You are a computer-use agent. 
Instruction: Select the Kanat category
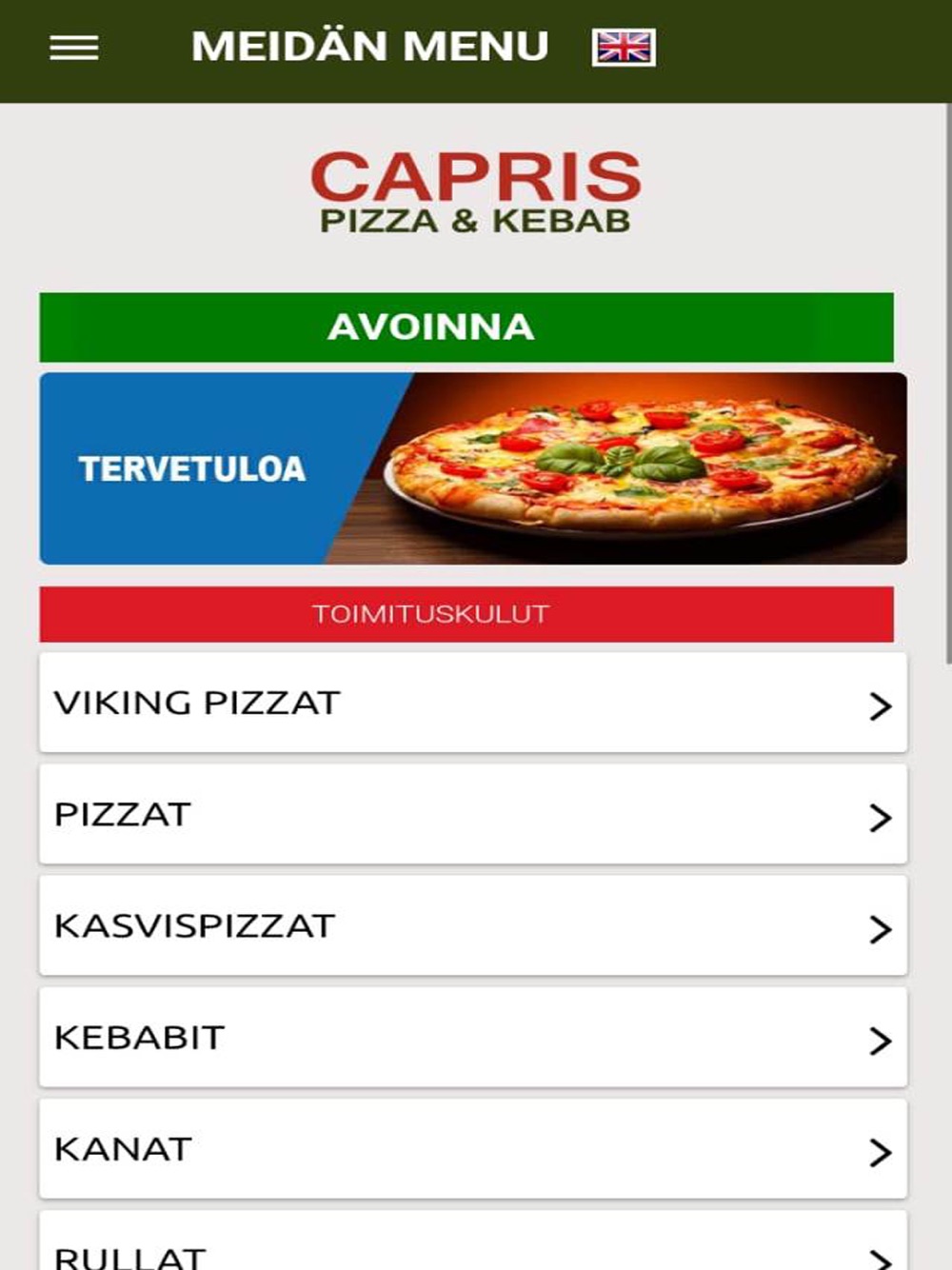(472, 1149)
